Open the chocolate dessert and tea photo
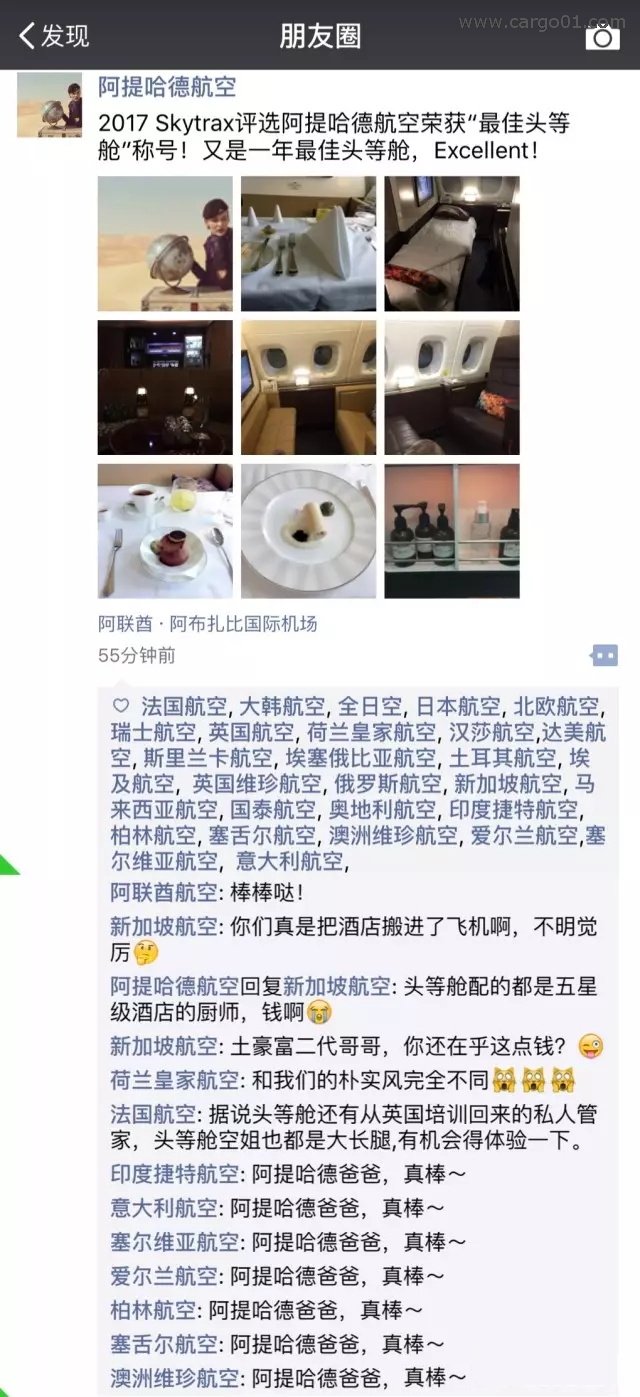640x1397 pixels. tap(165, 531)
